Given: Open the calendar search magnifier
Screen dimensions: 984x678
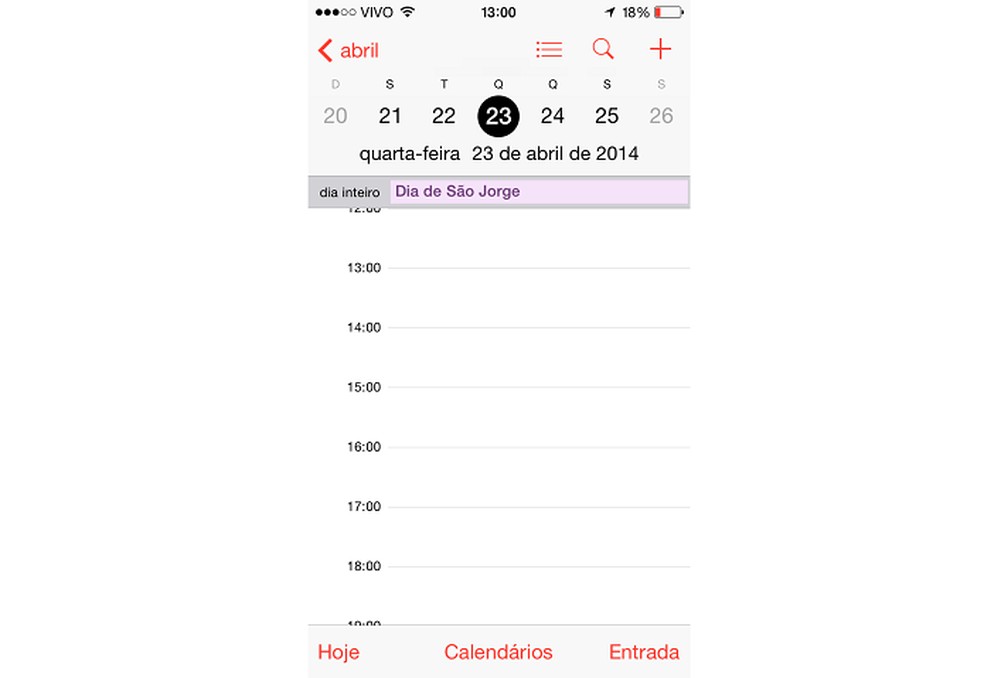Looking at the screenshot, I should (603, 49).
